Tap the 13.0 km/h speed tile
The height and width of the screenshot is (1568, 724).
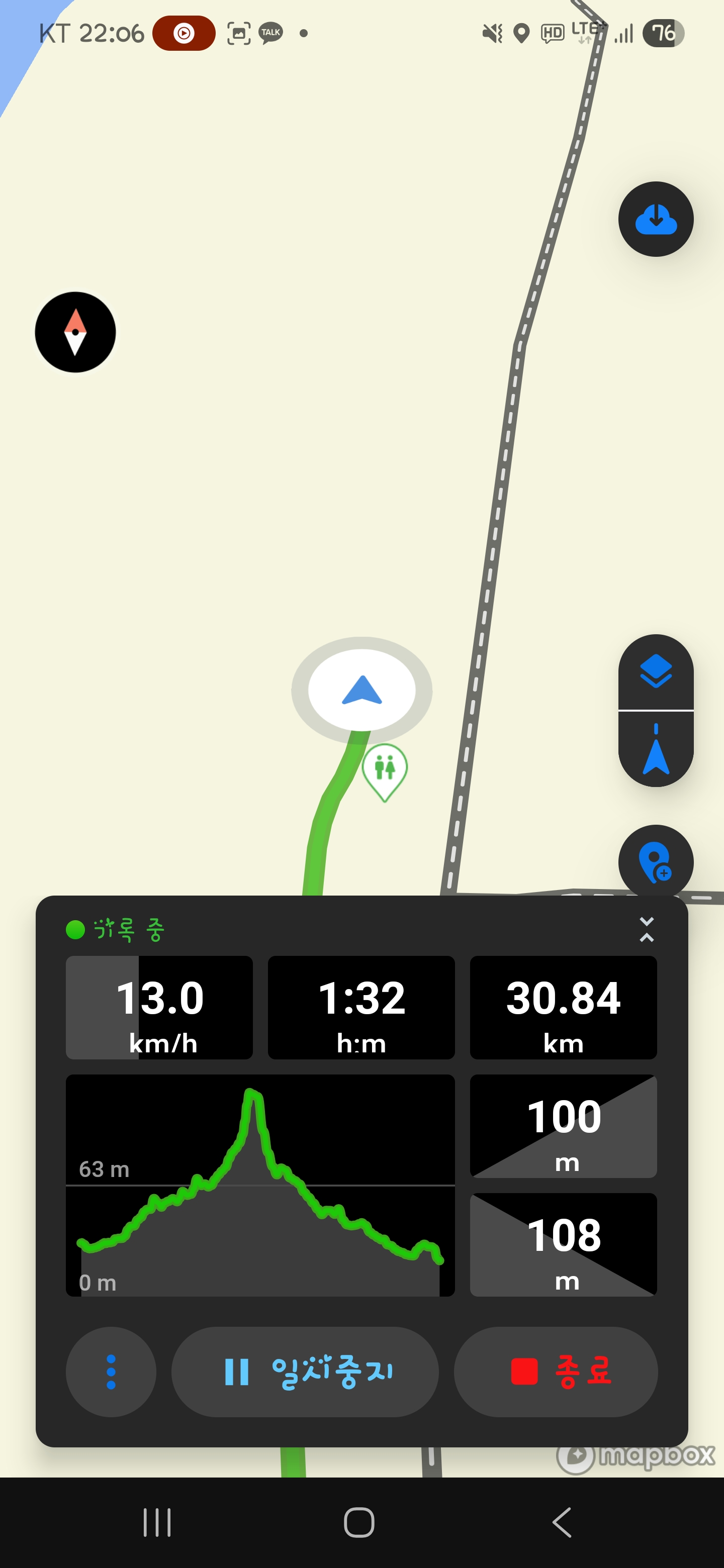[159, 1008]
